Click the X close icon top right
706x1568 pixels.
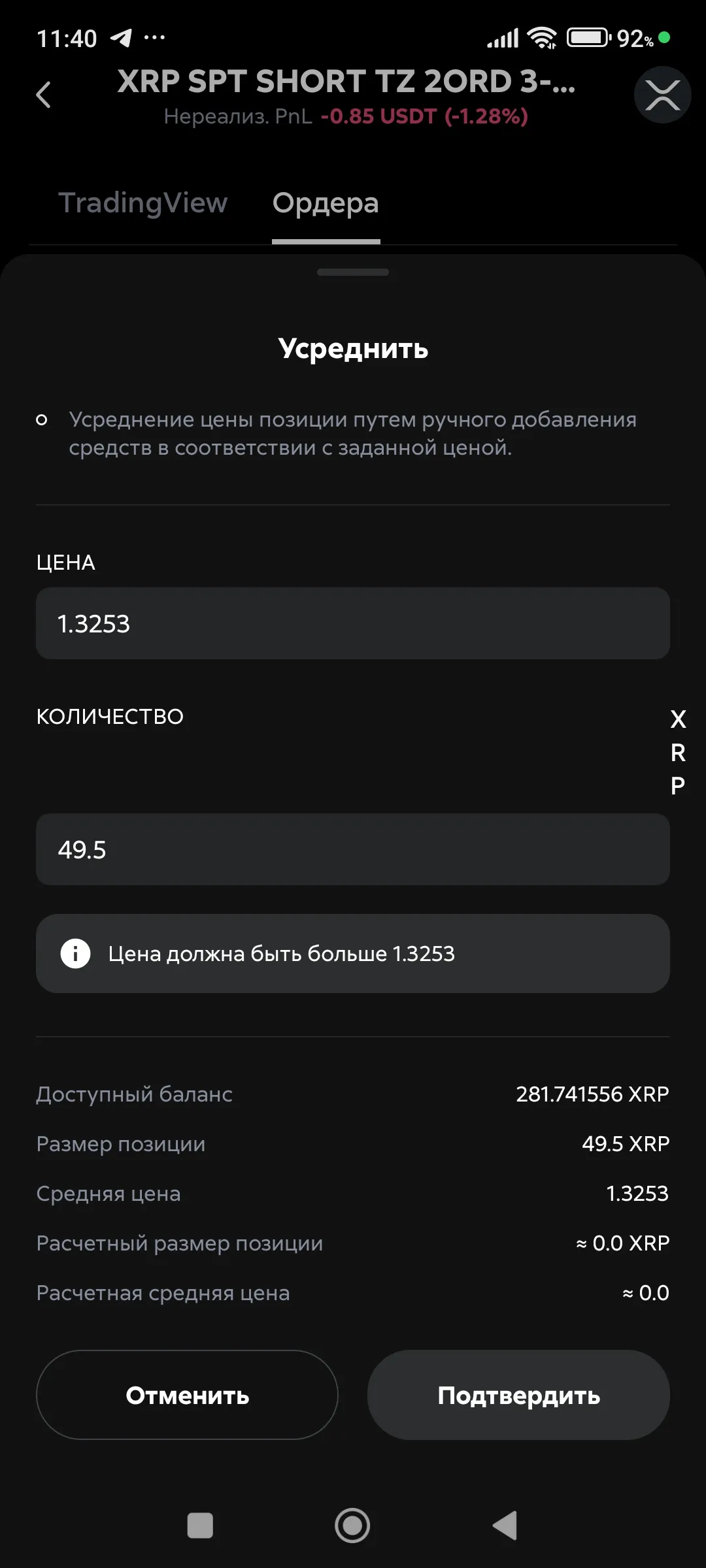pos(662,95)
